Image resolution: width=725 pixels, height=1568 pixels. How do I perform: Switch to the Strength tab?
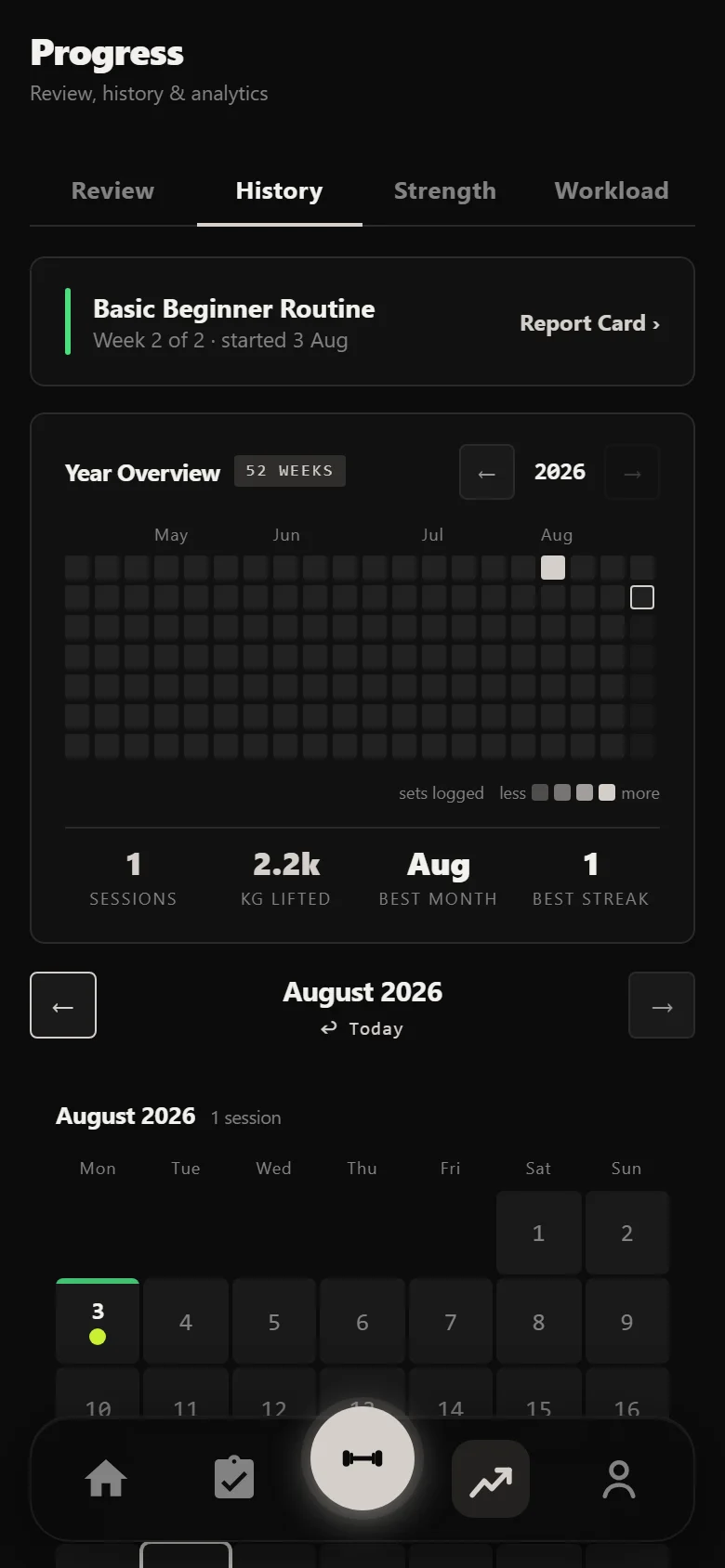point(445,191)
